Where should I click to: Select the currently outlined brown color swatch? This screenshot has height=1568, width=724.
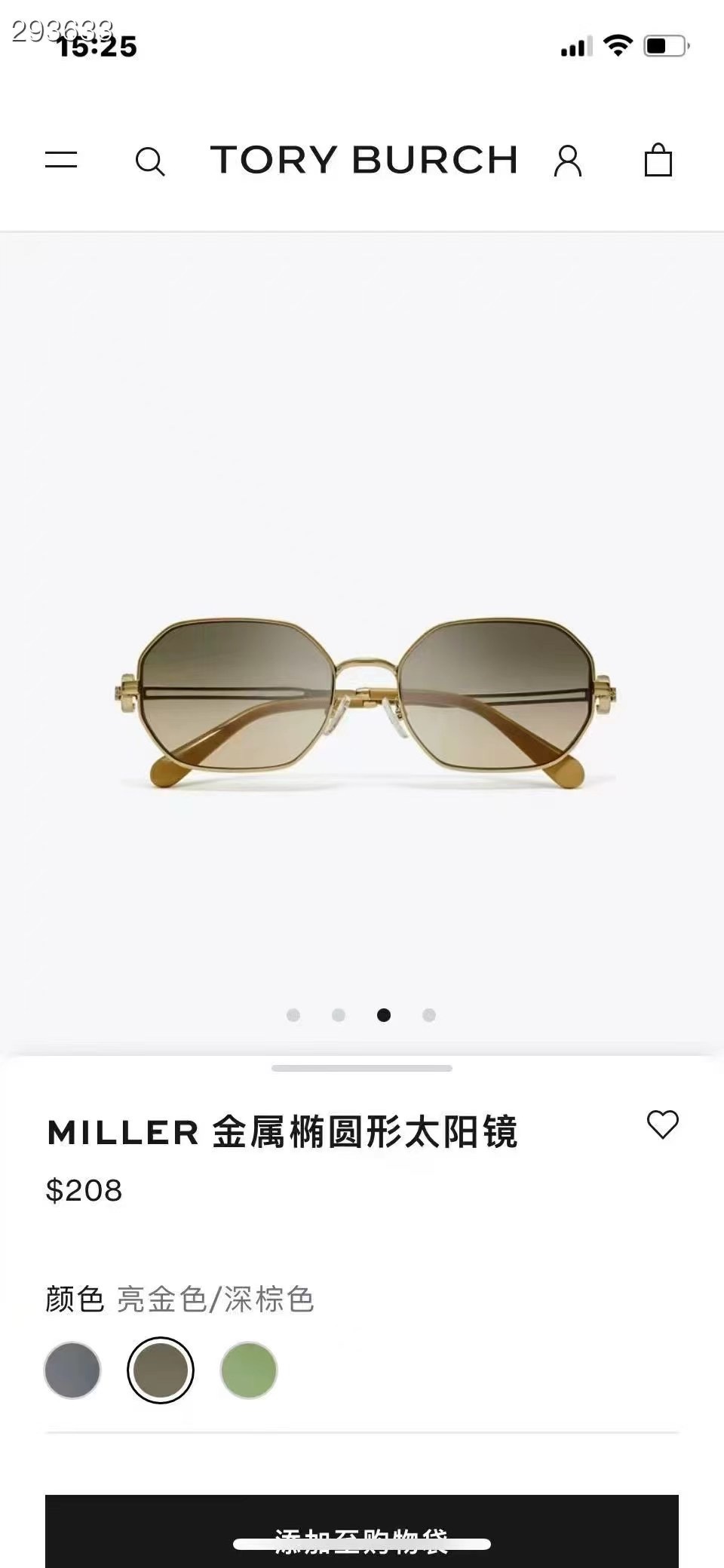pos(160,1371)
